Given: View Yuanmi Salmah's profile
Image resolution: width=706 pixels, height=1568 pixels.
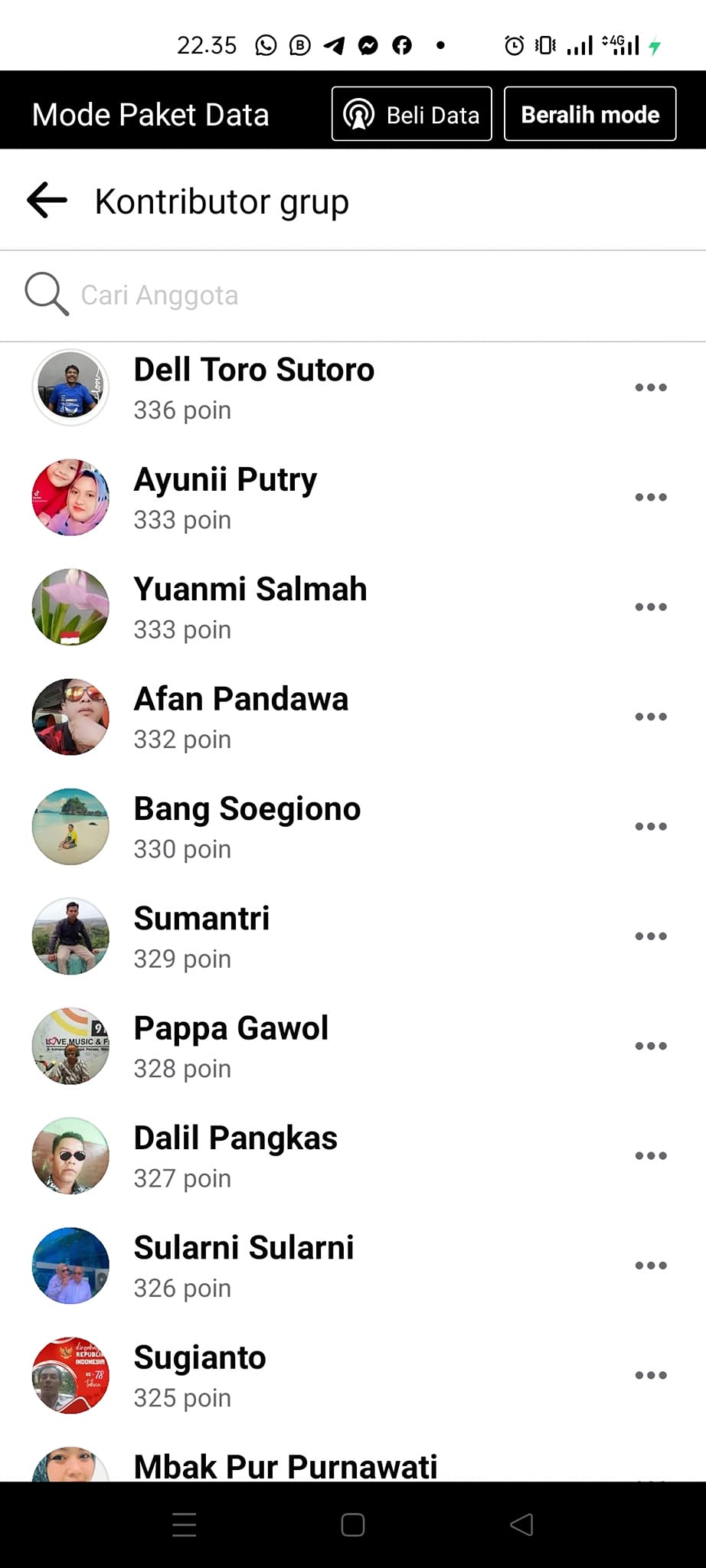Looking at the screenshot, I should [250, 590].
